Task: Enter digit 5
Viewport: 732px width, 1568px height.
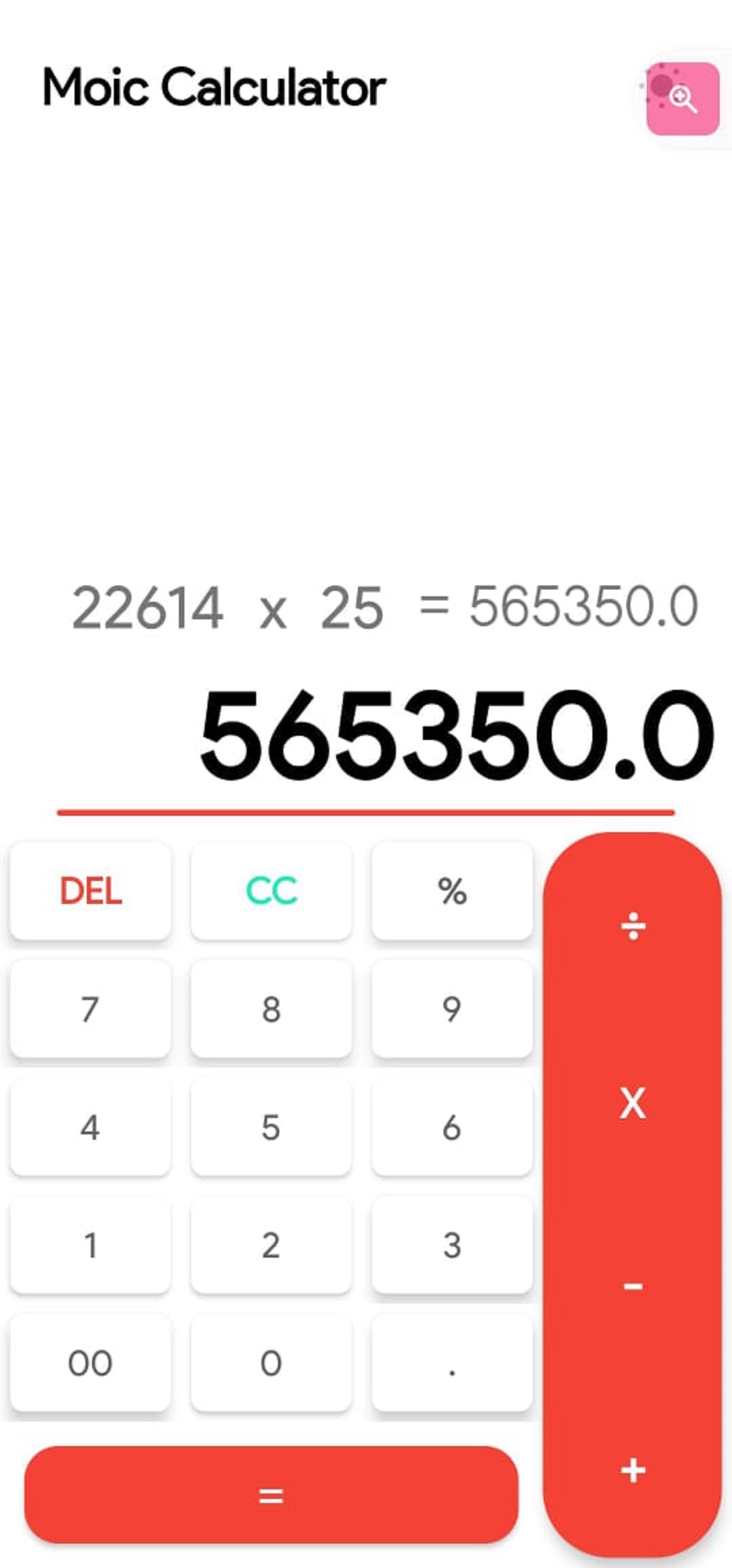Action: 271,1127
